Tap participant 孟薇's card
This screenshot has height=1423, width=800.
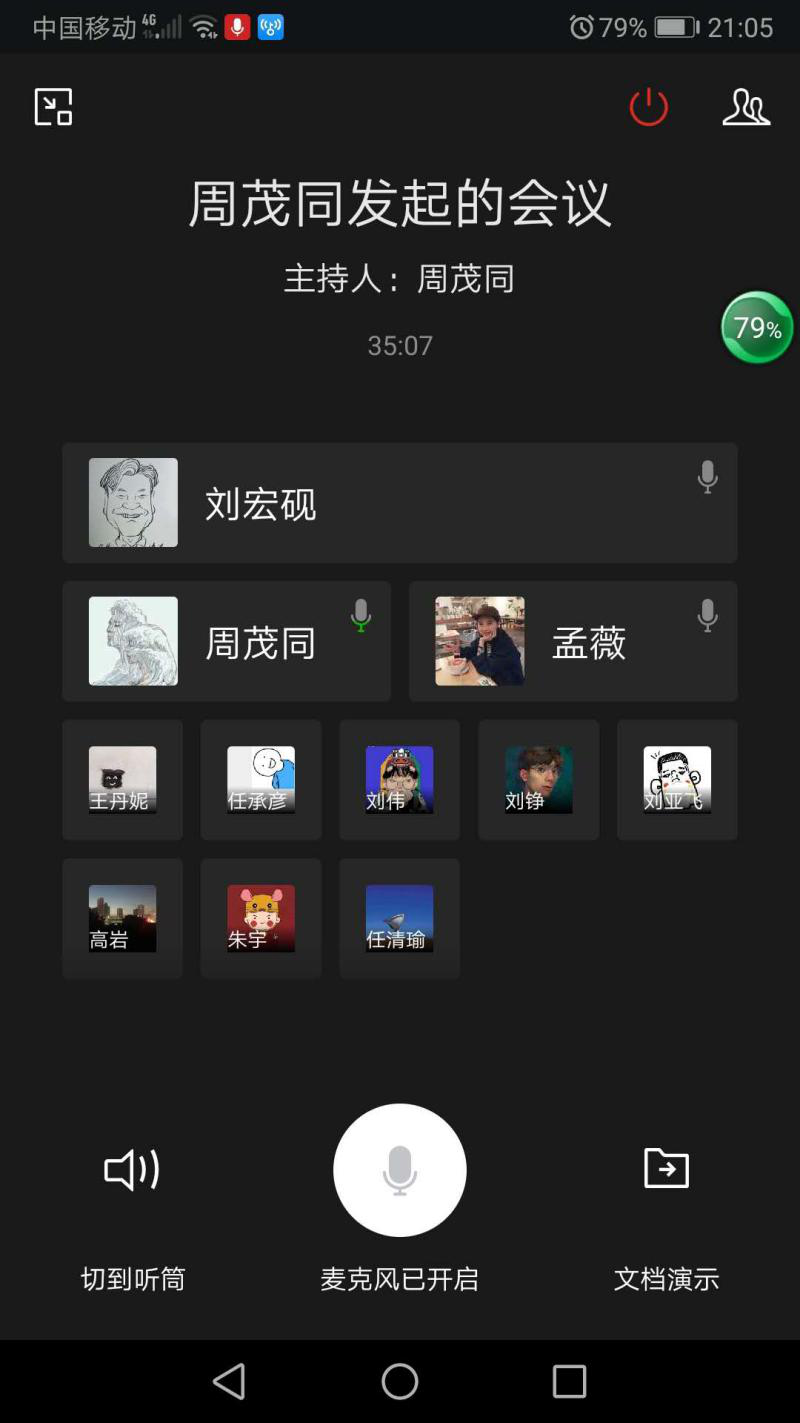click(573, 641)
